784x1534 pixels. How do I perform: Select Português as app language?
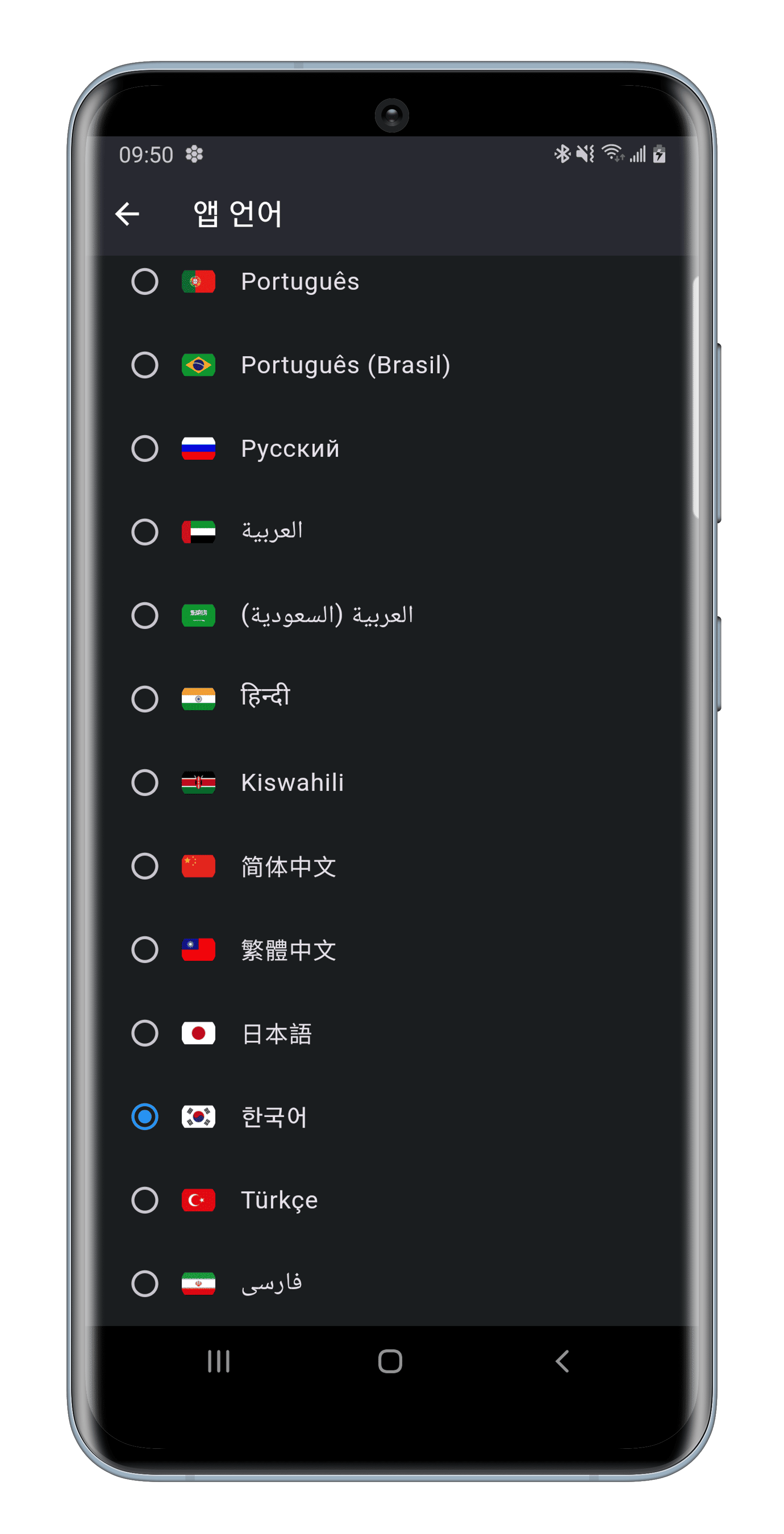click(x=144, y=282)
